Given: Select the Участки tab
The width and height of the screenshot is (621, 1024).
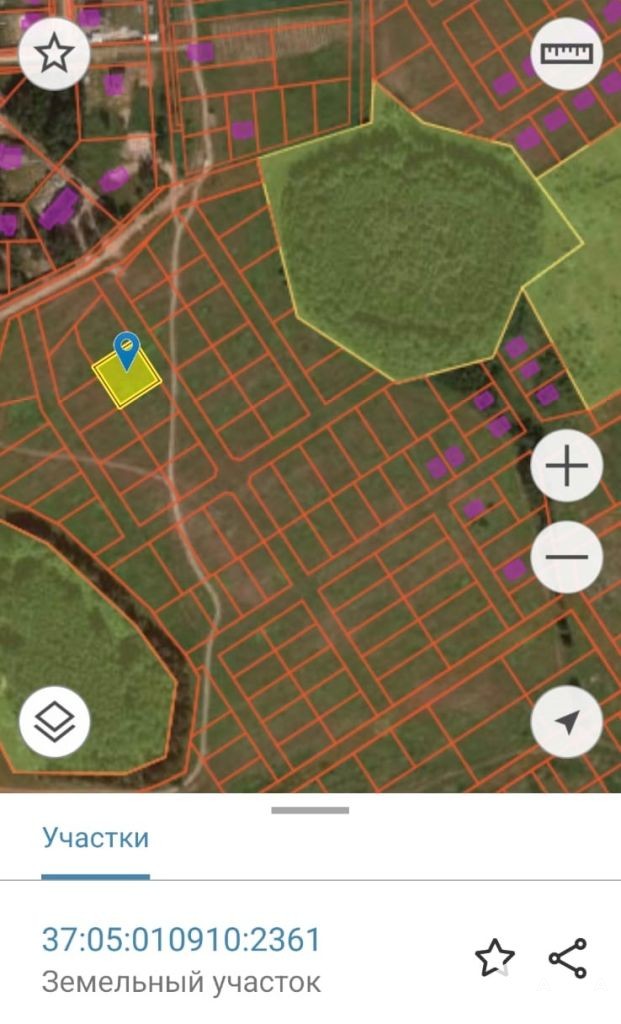Looking at the screenshot, I should (95, 838).
